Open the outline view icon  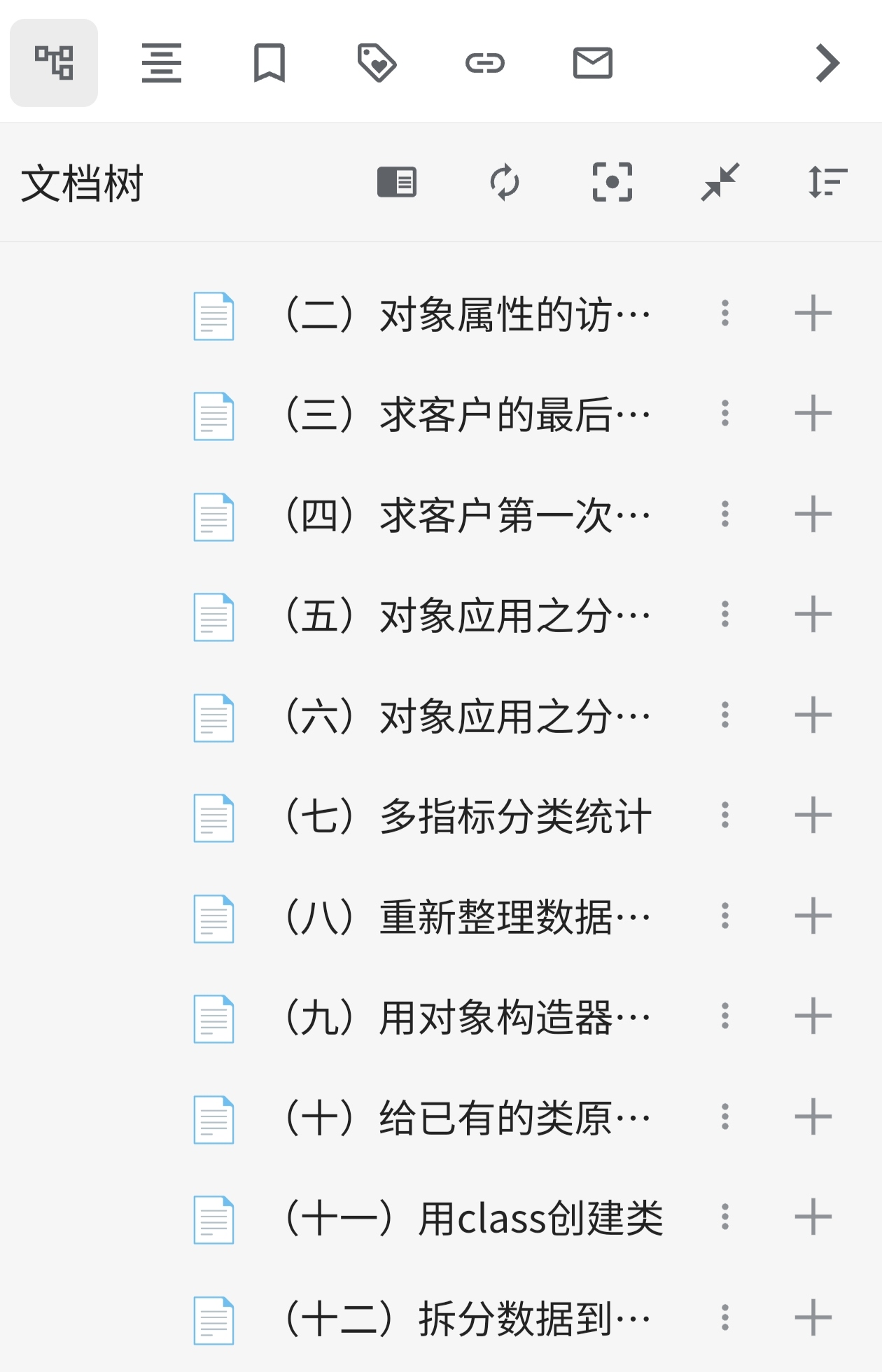(x=160, y=63)
